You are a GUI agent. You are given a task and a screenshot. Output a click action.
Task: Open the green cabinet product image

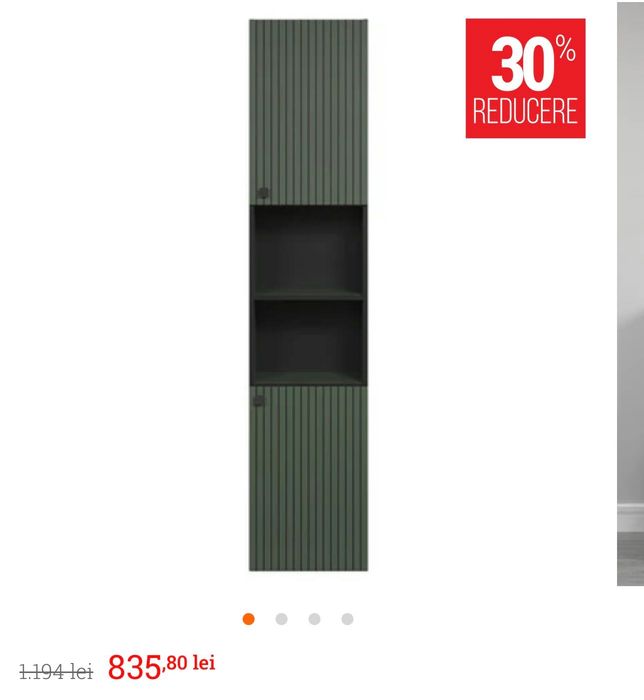[x=308, y=295]
